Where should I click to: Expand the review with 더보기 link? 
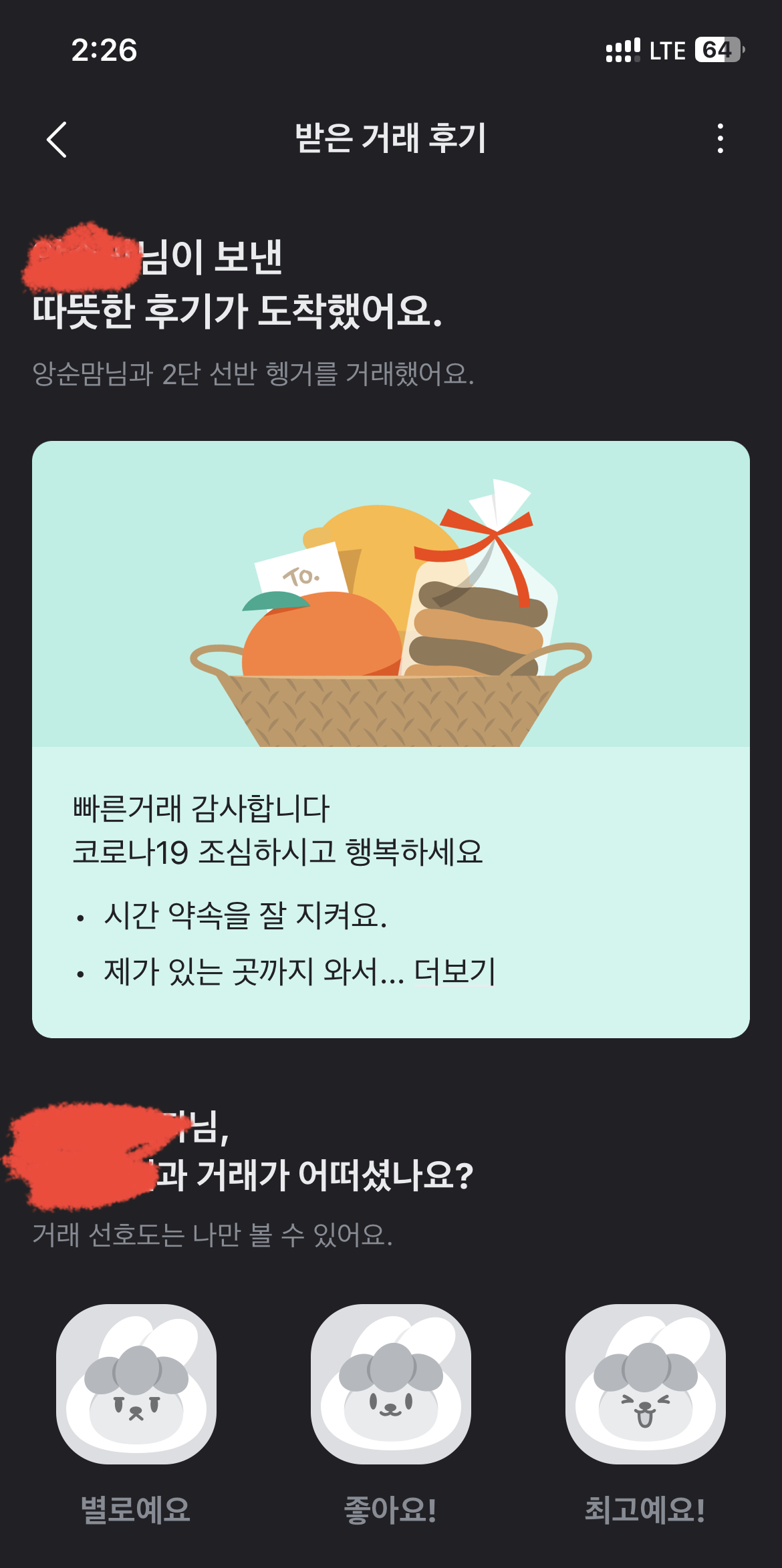coord(454,972)
